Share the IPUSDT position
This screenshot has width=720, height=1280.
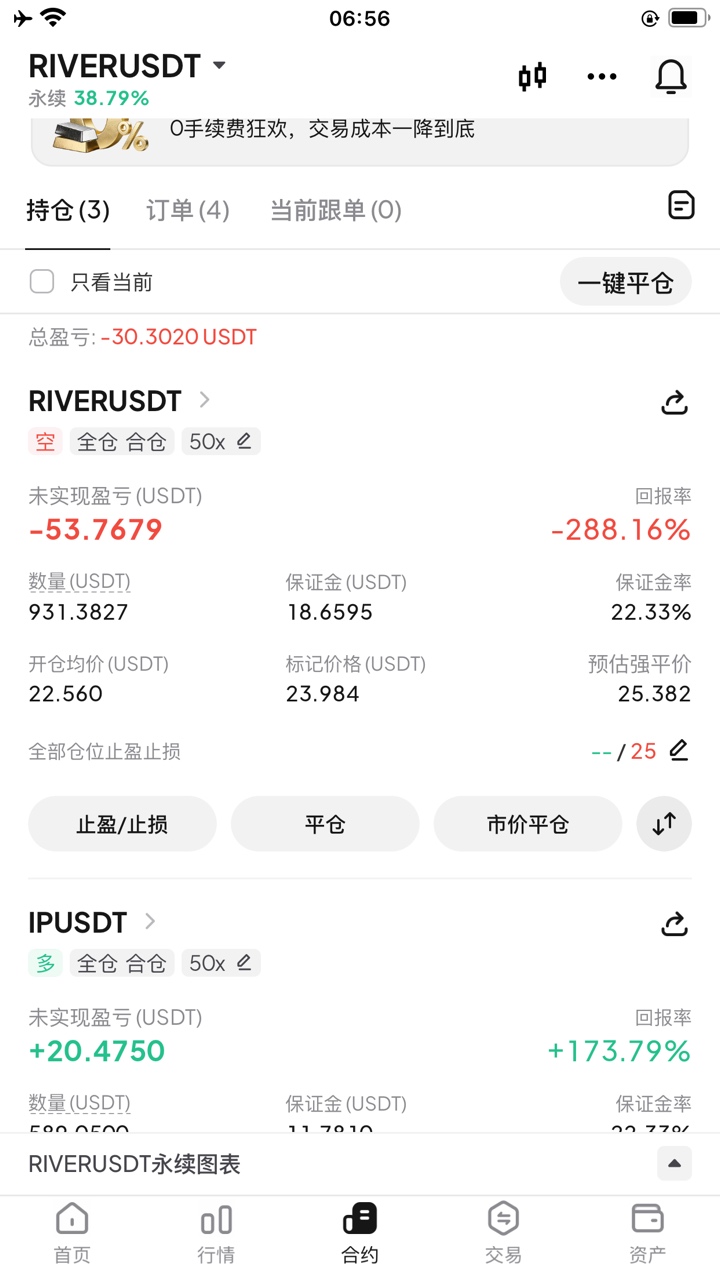(x=675, y=924)
